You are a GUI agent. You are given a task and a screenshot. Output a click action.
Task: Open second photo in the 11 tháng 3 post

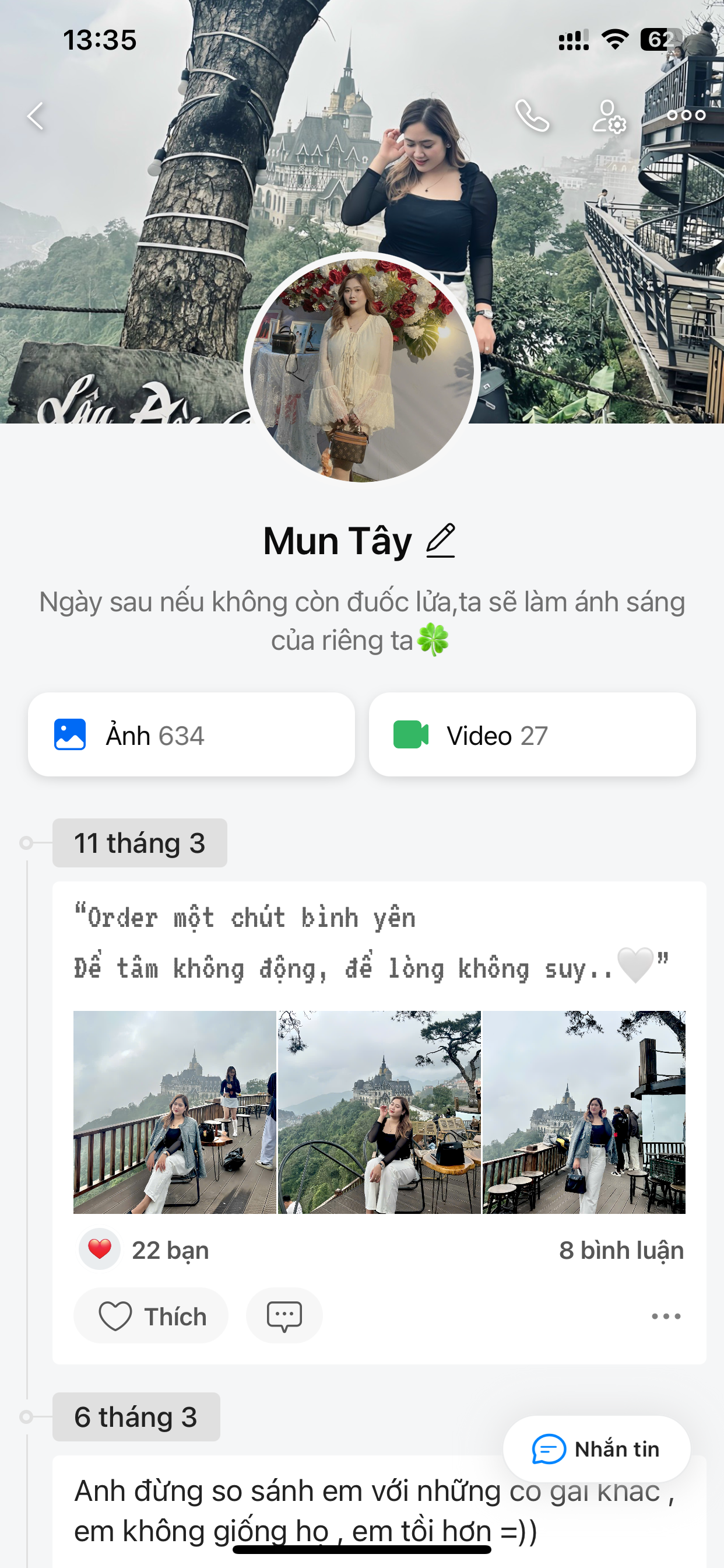point(379,1112)
